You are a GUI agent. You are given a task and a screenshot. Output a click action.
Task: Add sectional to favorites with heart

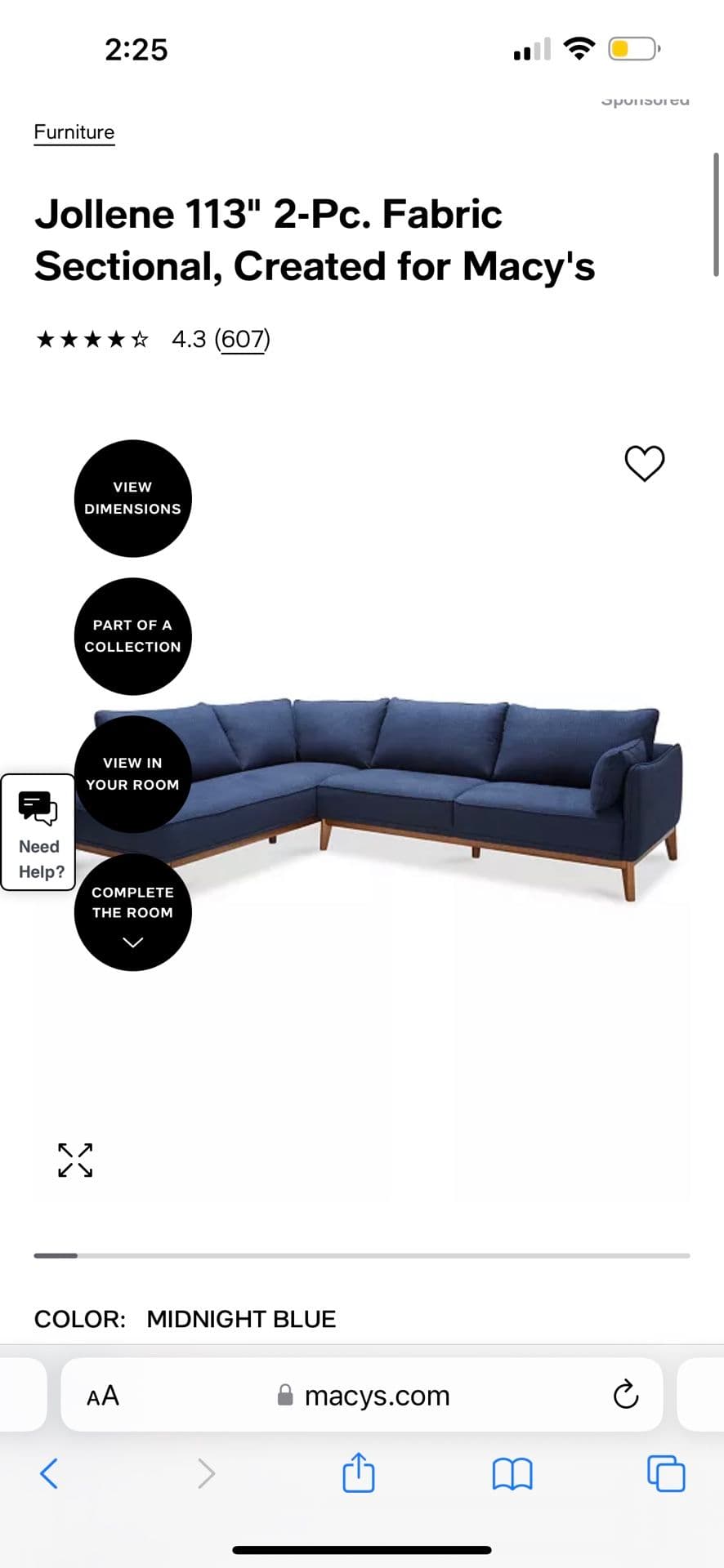(644, 463)
